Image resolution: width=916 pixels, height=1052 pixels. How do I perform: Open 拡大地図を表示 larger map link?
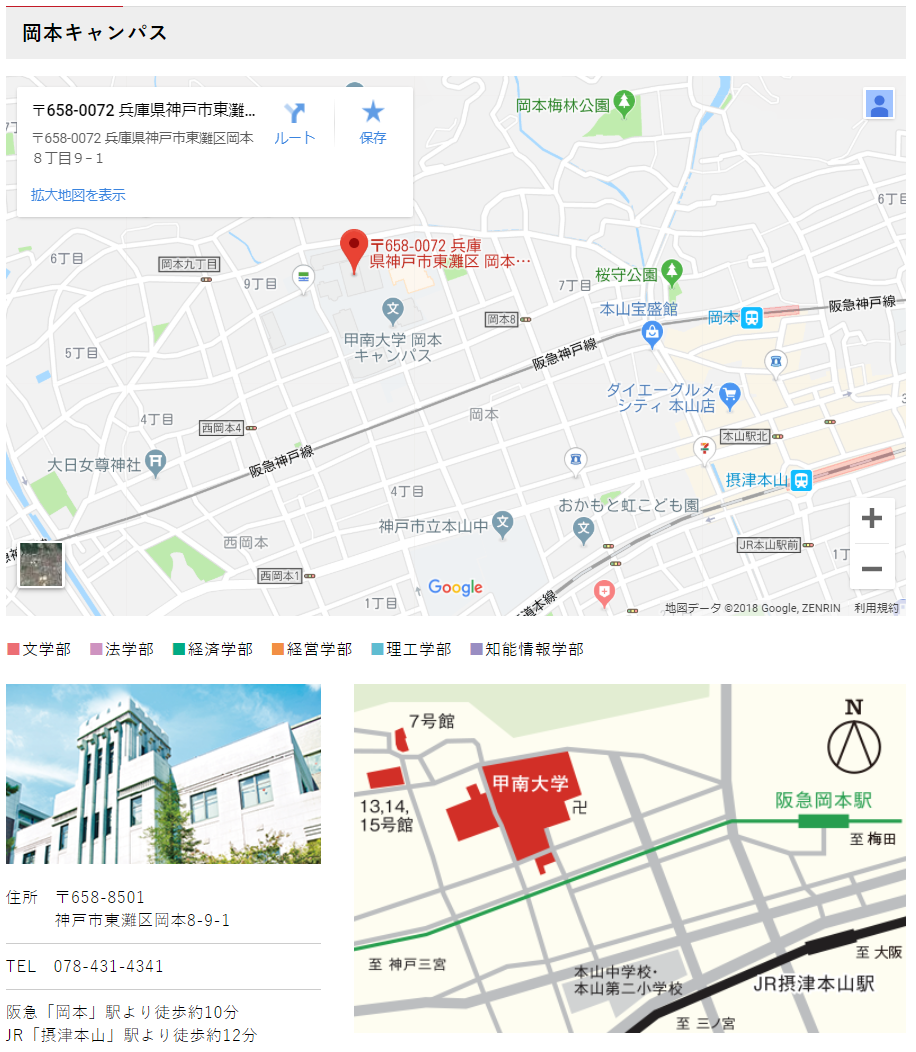pos(78,195)
